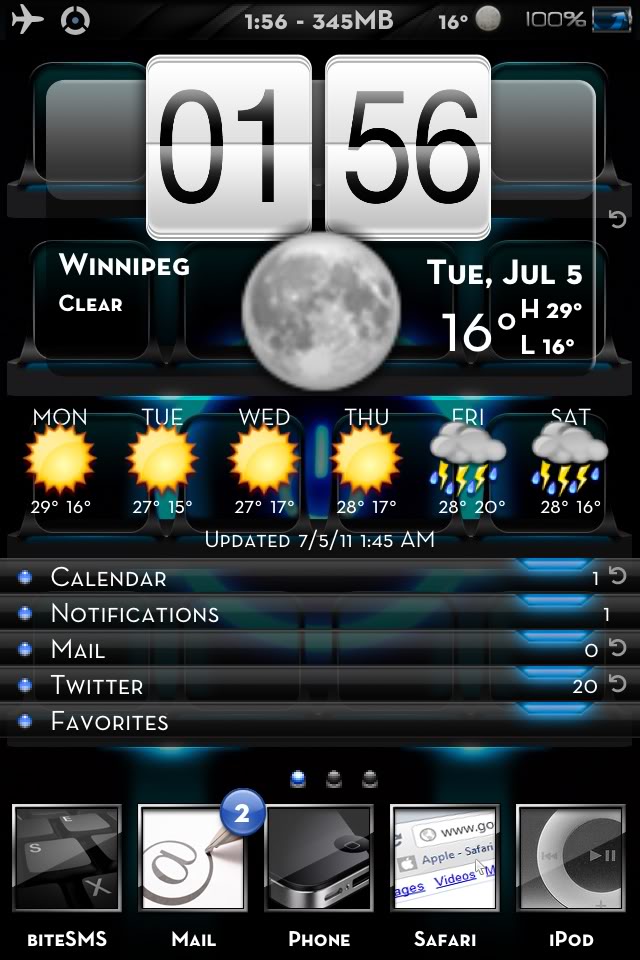Open the iPod app
The height and width of the screenshot is (960, 640).
click(x=571, y=858)
